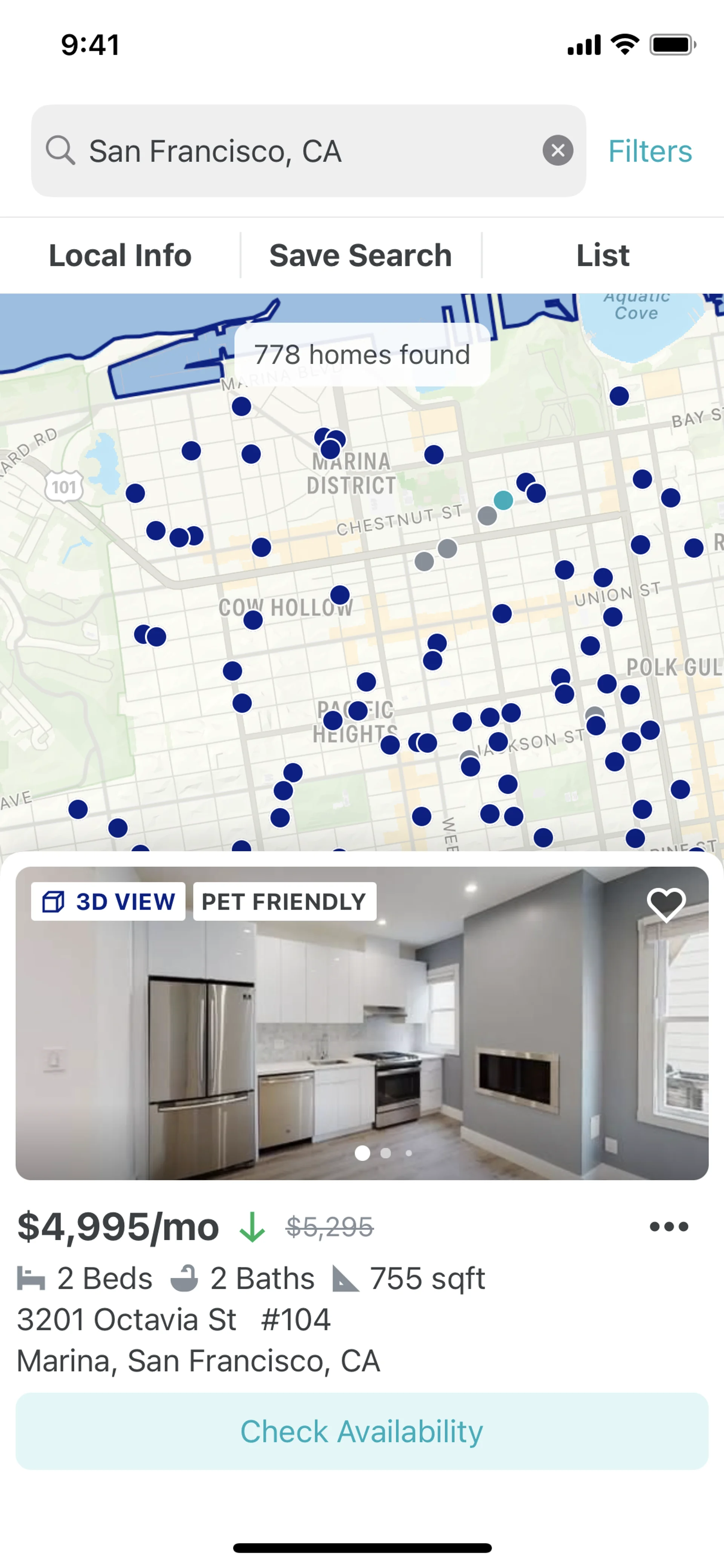724x1568 pixels.
Task: Save this search
Action: tap(360, 255)
